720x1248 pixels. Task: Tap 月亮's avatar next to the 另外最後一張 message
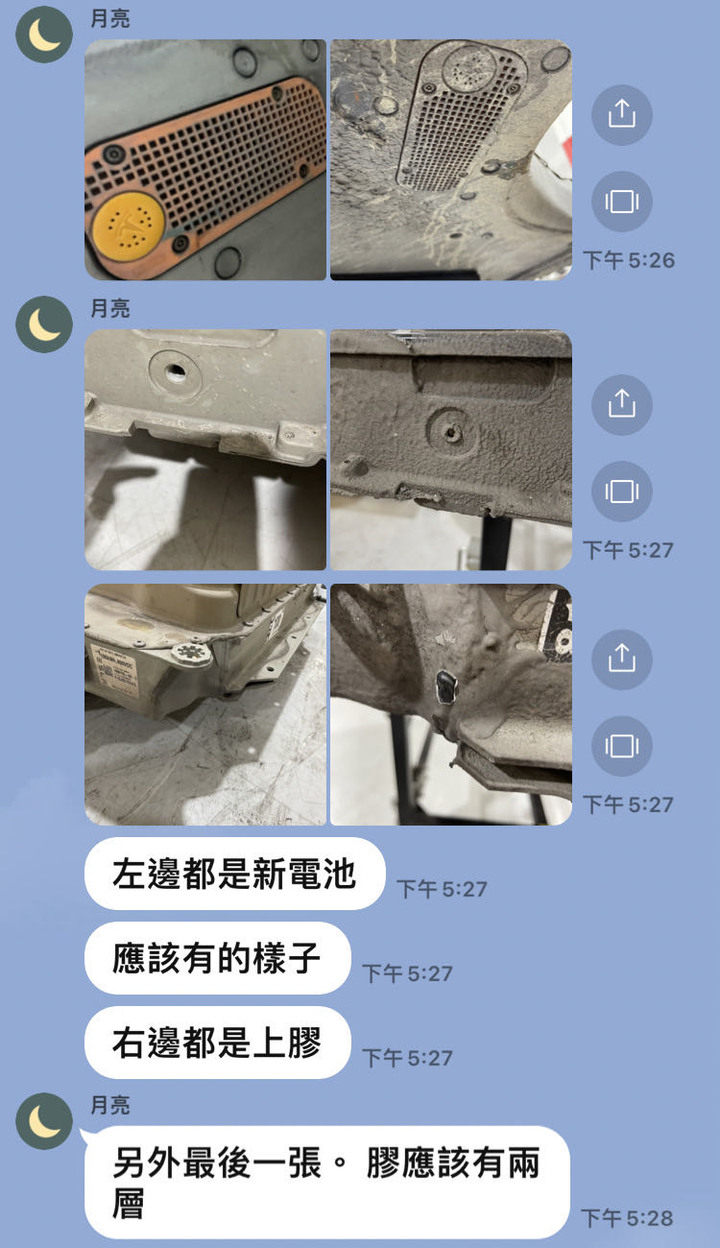tap(44, 1120)
